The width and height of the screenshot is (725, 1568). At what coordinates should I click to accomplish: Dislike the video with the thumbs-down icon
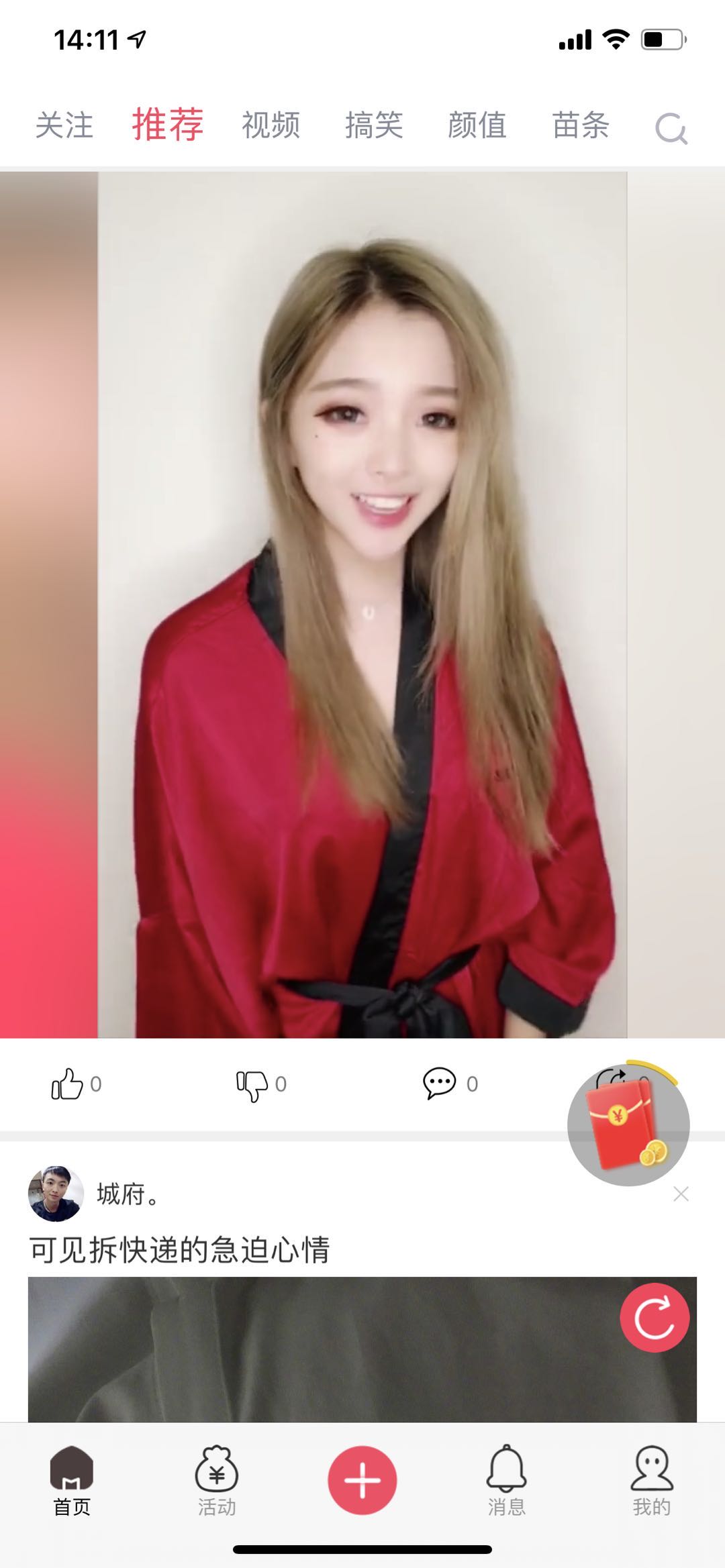pyautogui.click(x=261, y=1084)
